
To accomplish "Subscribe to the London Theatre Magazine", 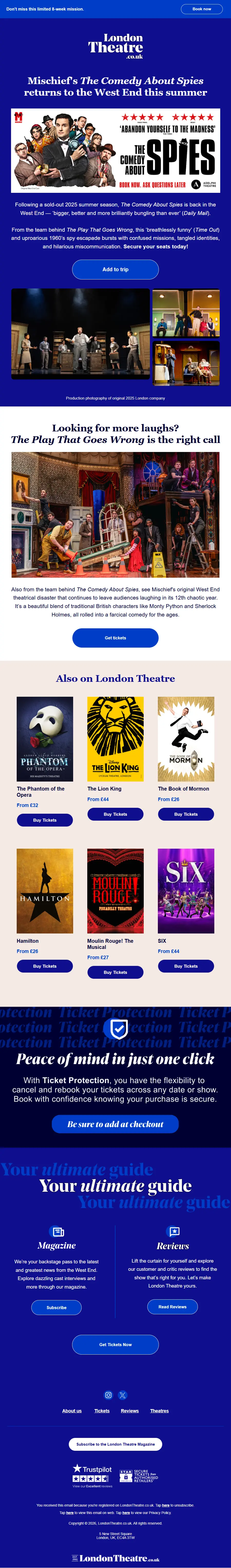I will (115, 1444).
